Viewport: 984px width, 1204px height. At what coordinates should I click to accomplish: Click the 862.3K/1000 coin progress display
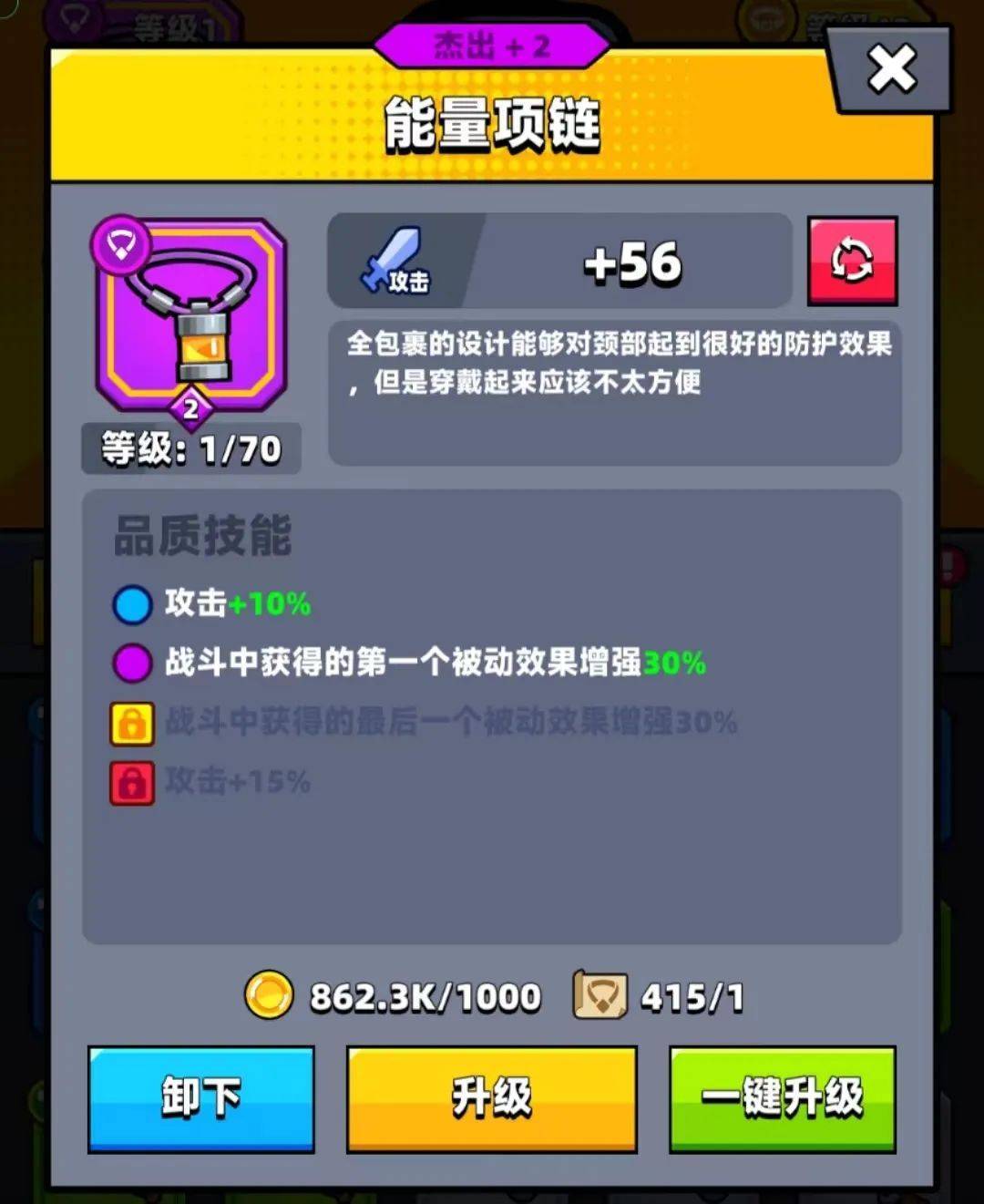pyautogui.click(x=425, y=995)
